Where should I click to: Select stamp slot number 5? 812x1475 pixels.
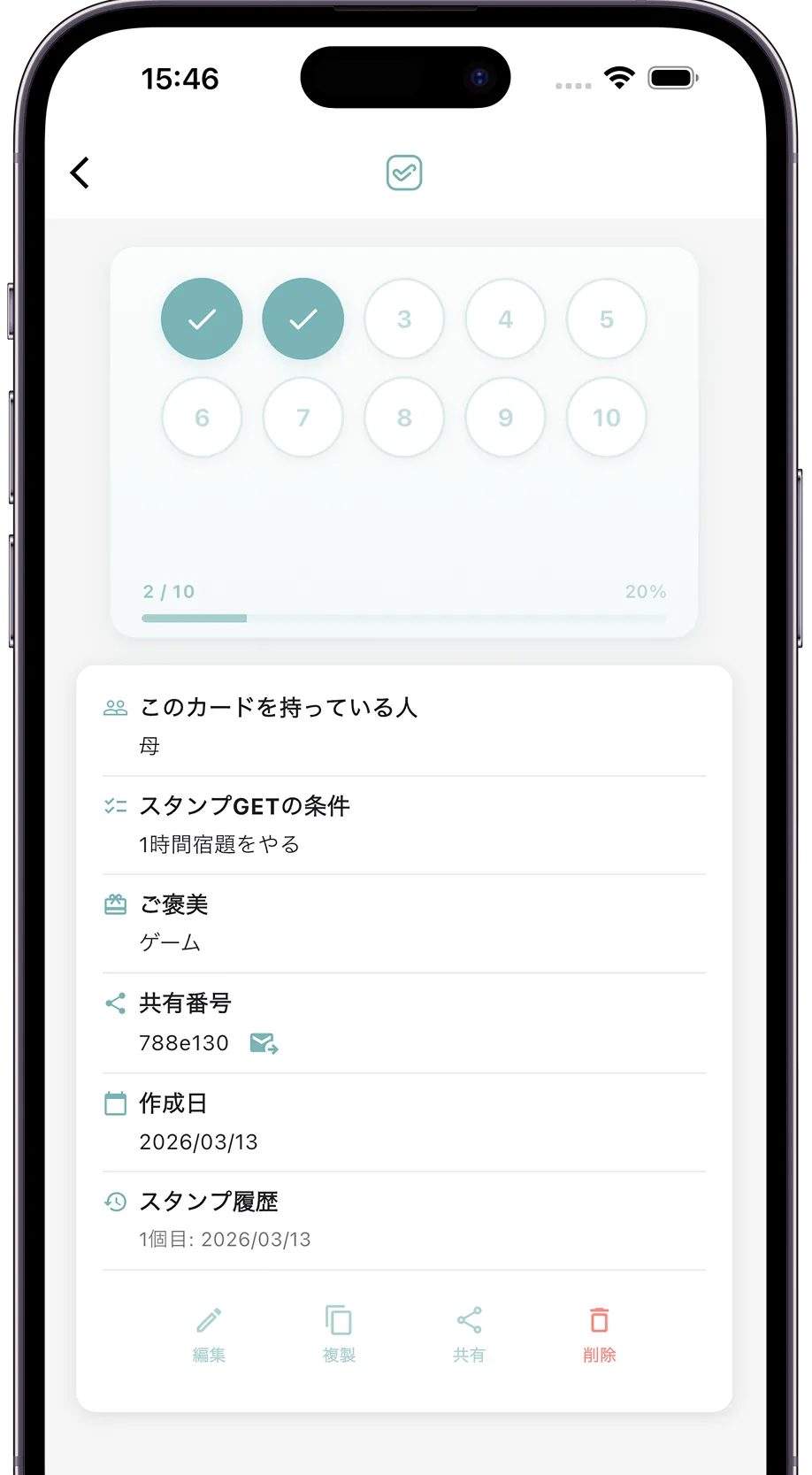point(606,319)
